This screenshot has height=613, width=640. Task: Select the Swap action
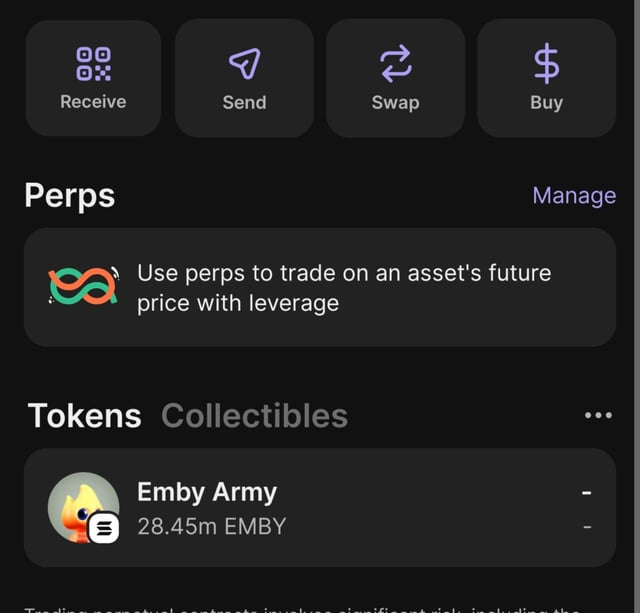click(x=395, y=79)
